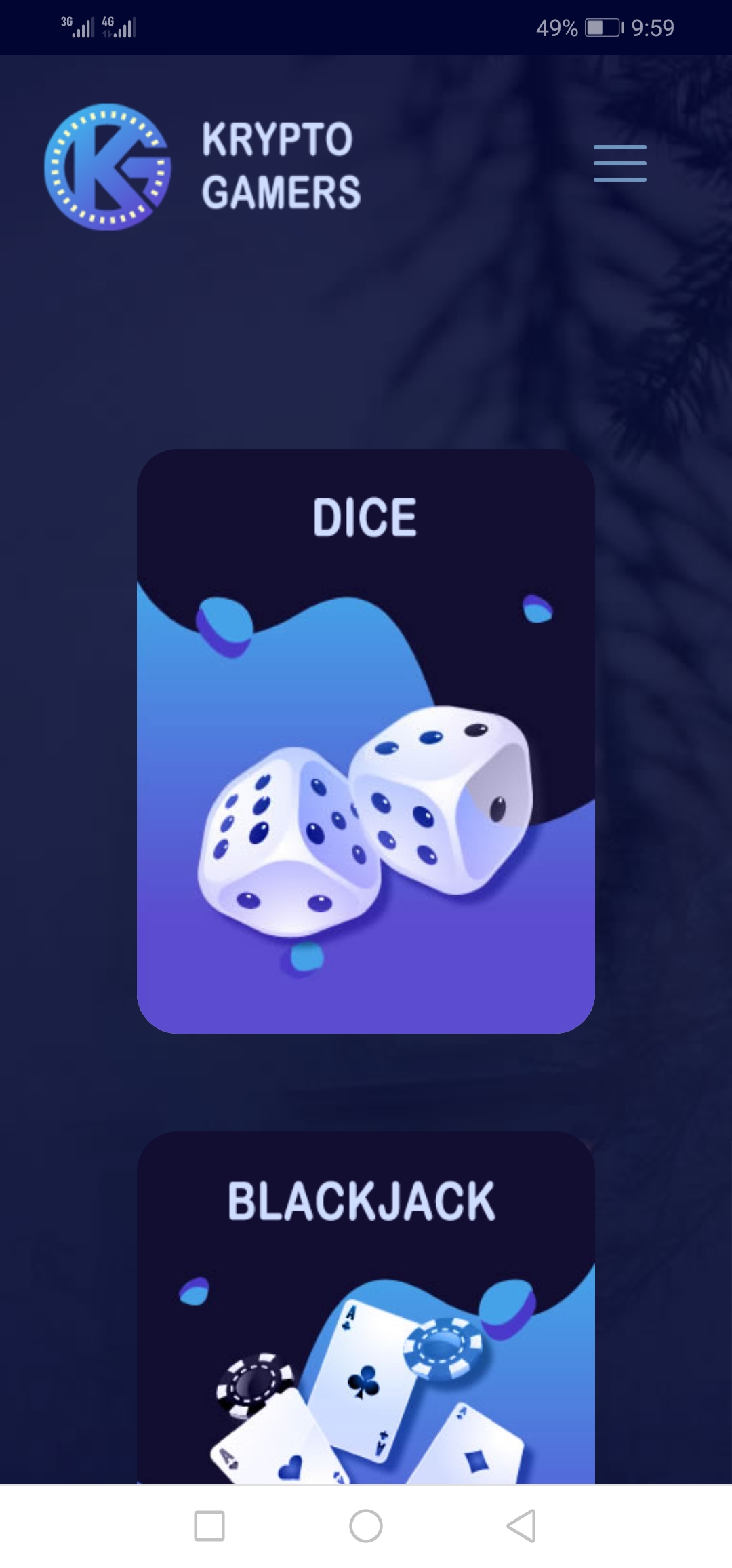The width and height of the screenshot is (732, 1568).
Task: Tap the DICE title text
Action: click(364, 517)
